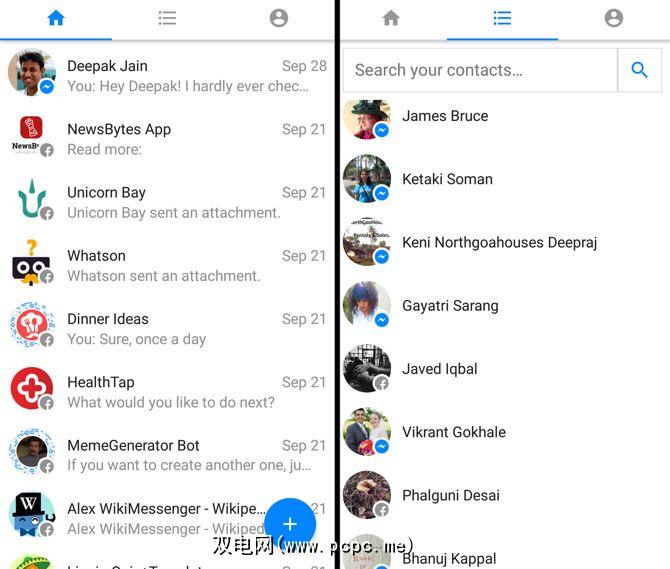Start a new conversation with plus button

[x=290, y=524]
